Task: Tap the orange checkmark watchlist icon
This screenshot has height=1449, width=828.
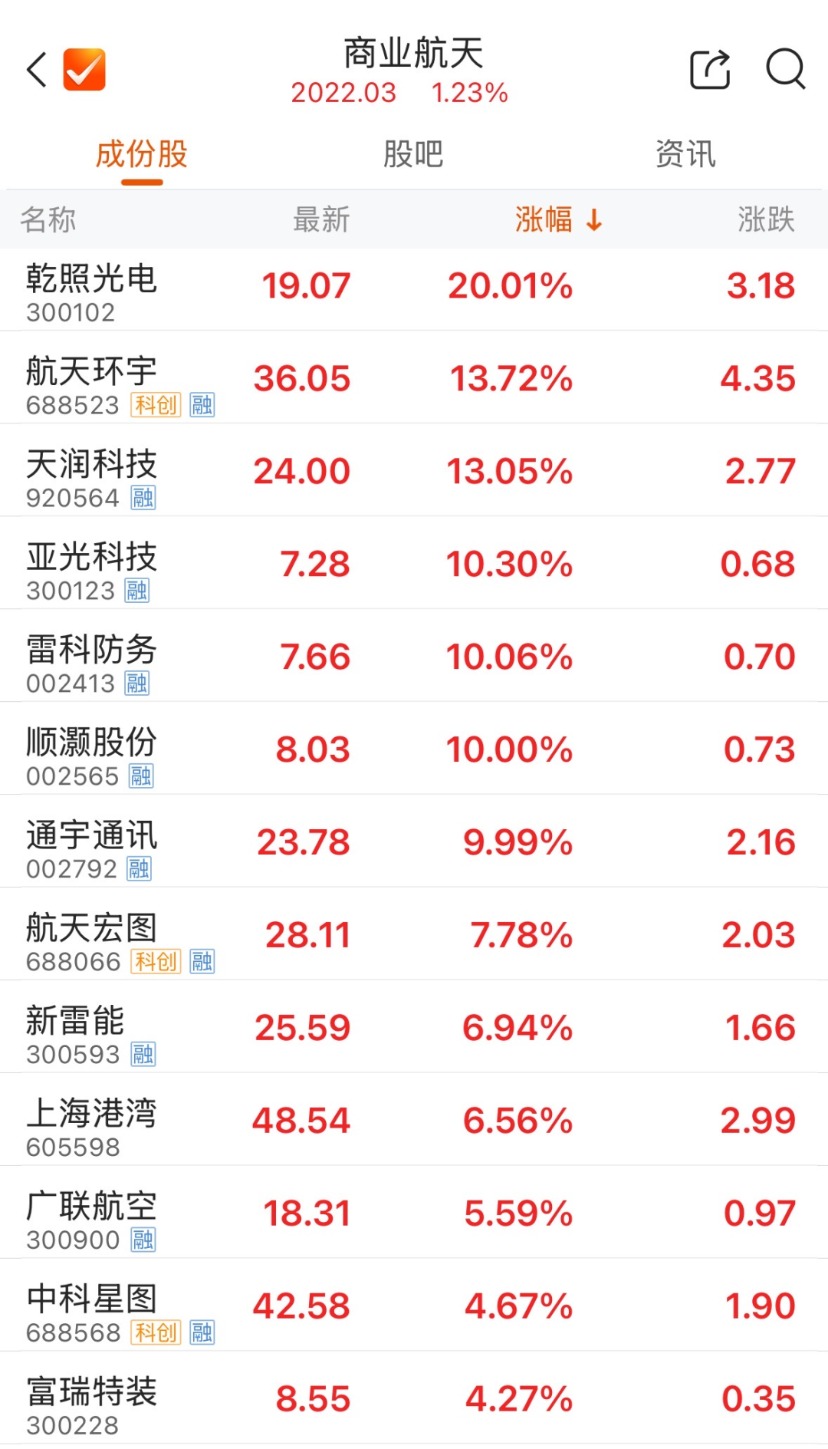Action: coord(84,70)
